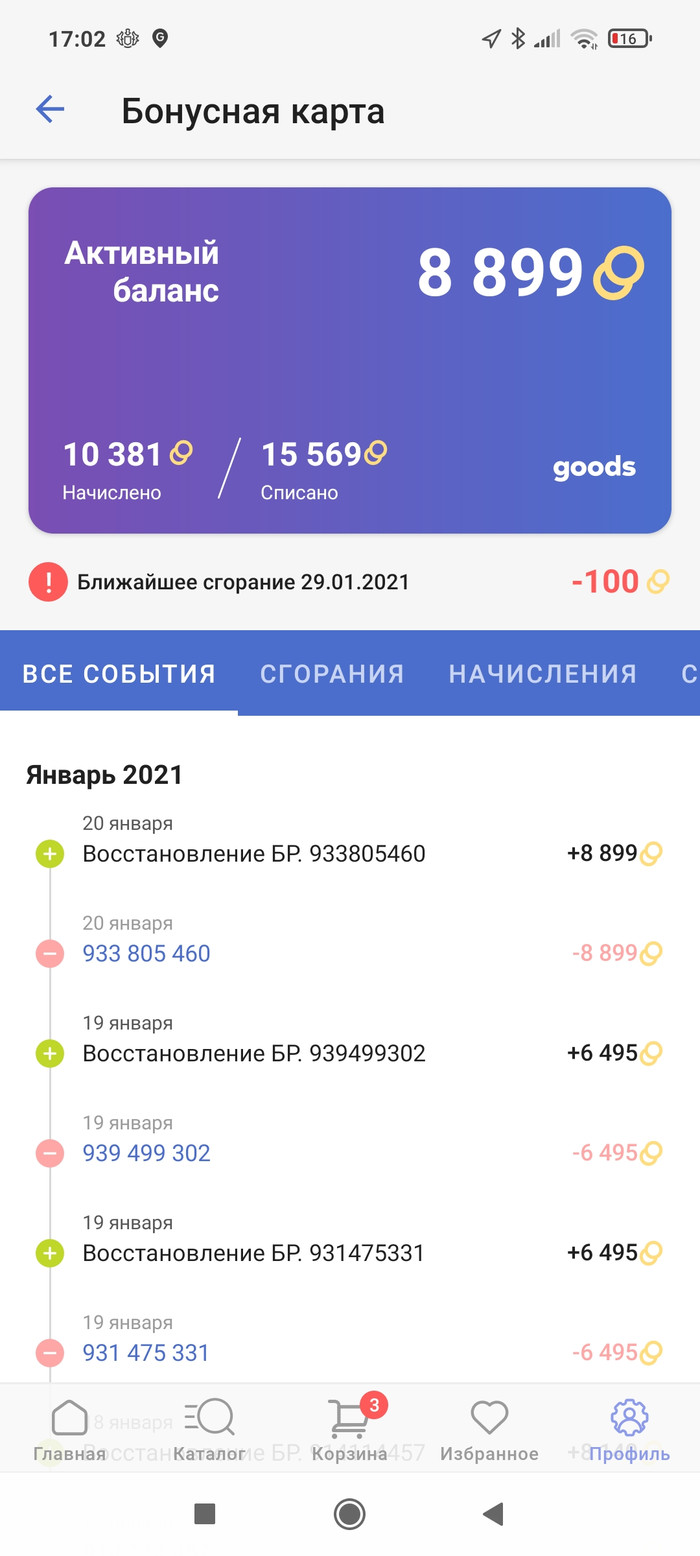Open the Профиль tab
The height and width of the screenshot is (1556, 700).
pos(629,1430)
